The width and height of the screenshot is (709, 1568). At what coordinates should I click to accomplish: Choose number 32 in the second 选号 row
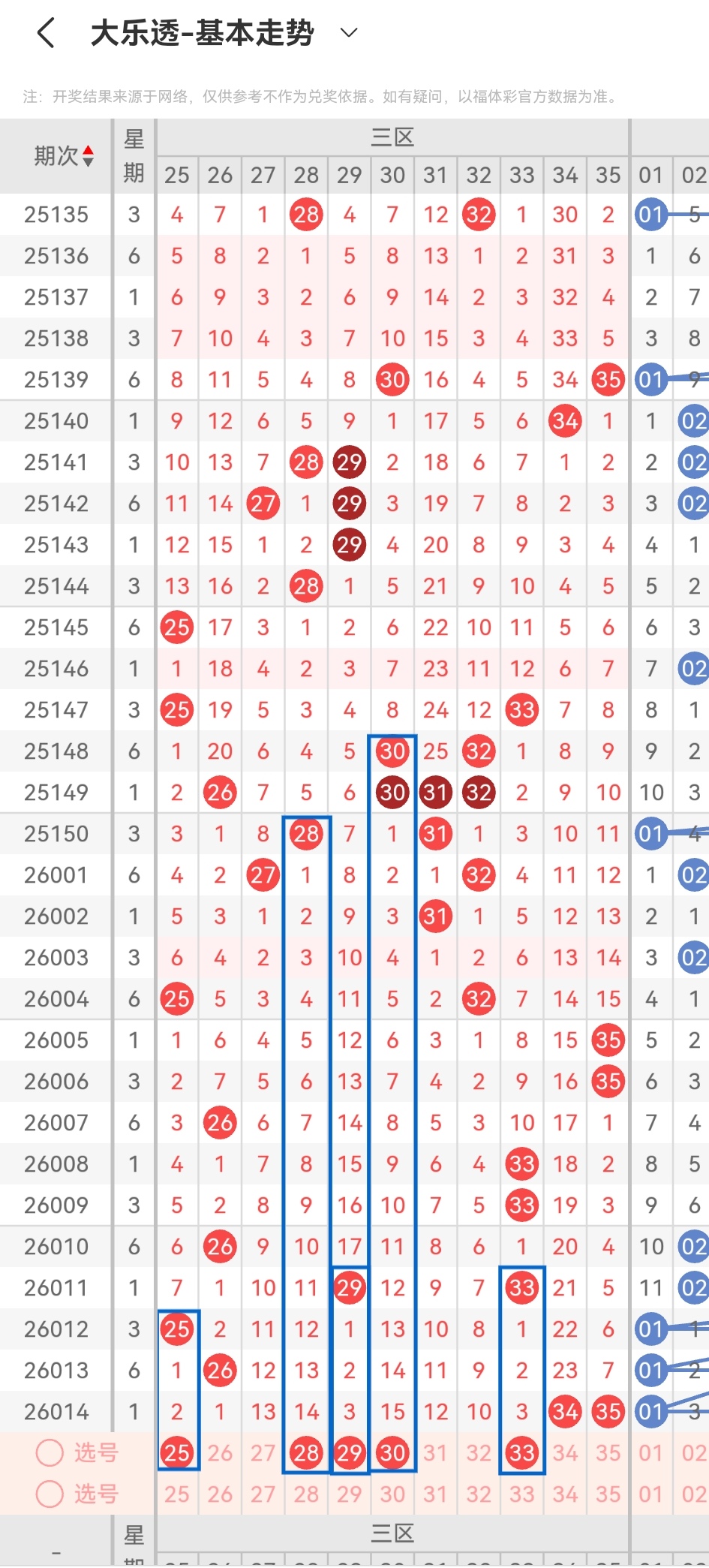[x=479, y=1494]
